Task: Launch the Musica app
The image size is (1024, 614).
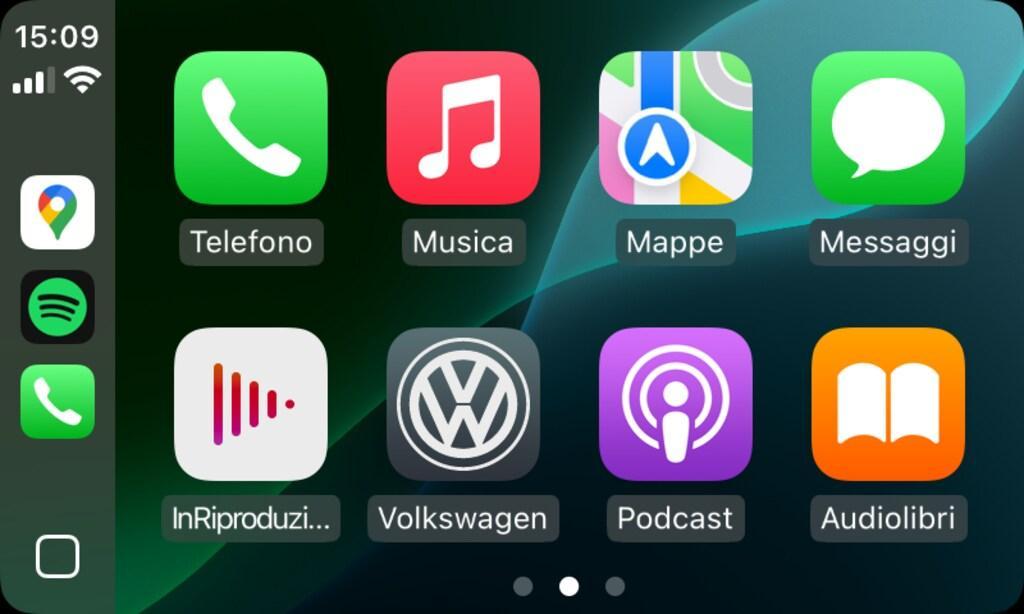Action: click(463, 128)
